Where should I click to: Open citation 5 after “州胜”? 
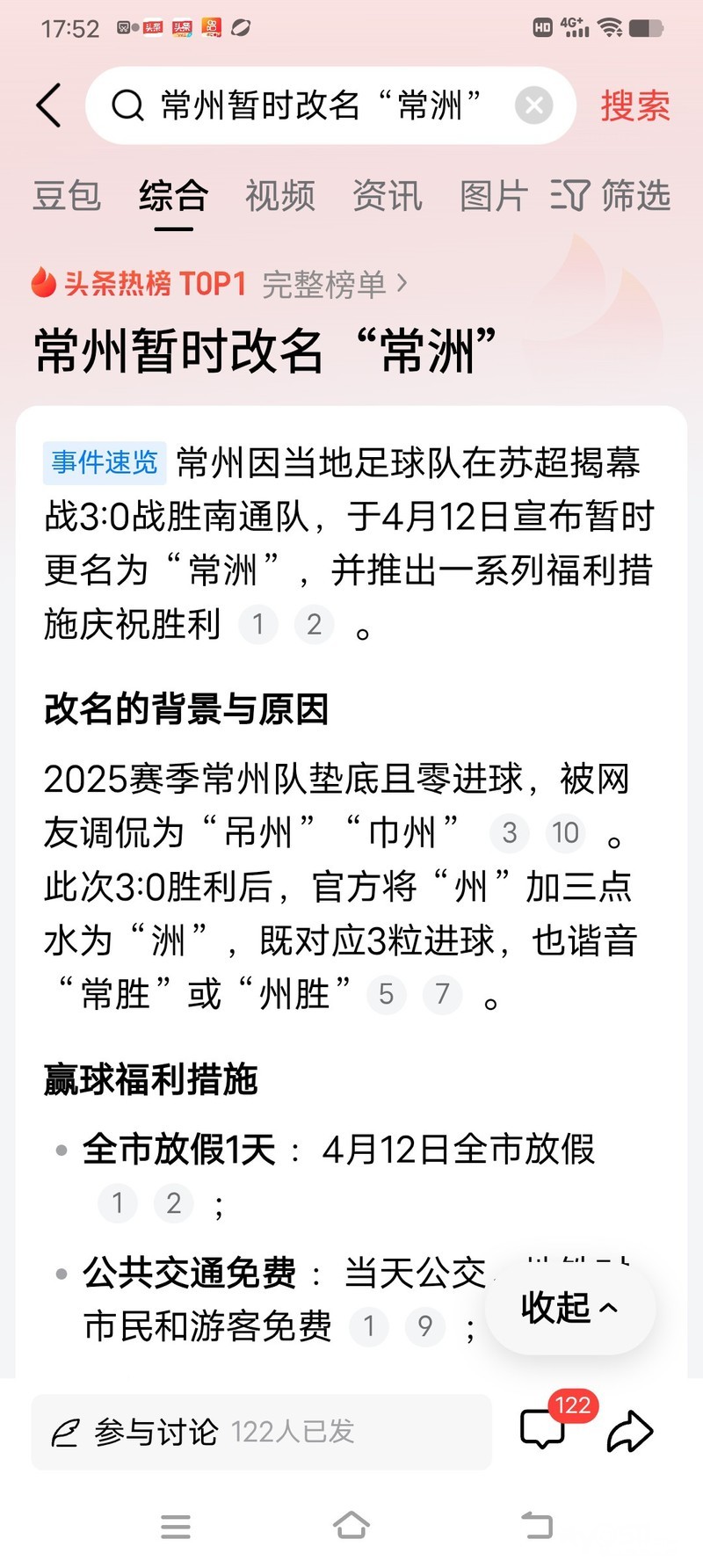pyautogui.click(x=386, y=994)
